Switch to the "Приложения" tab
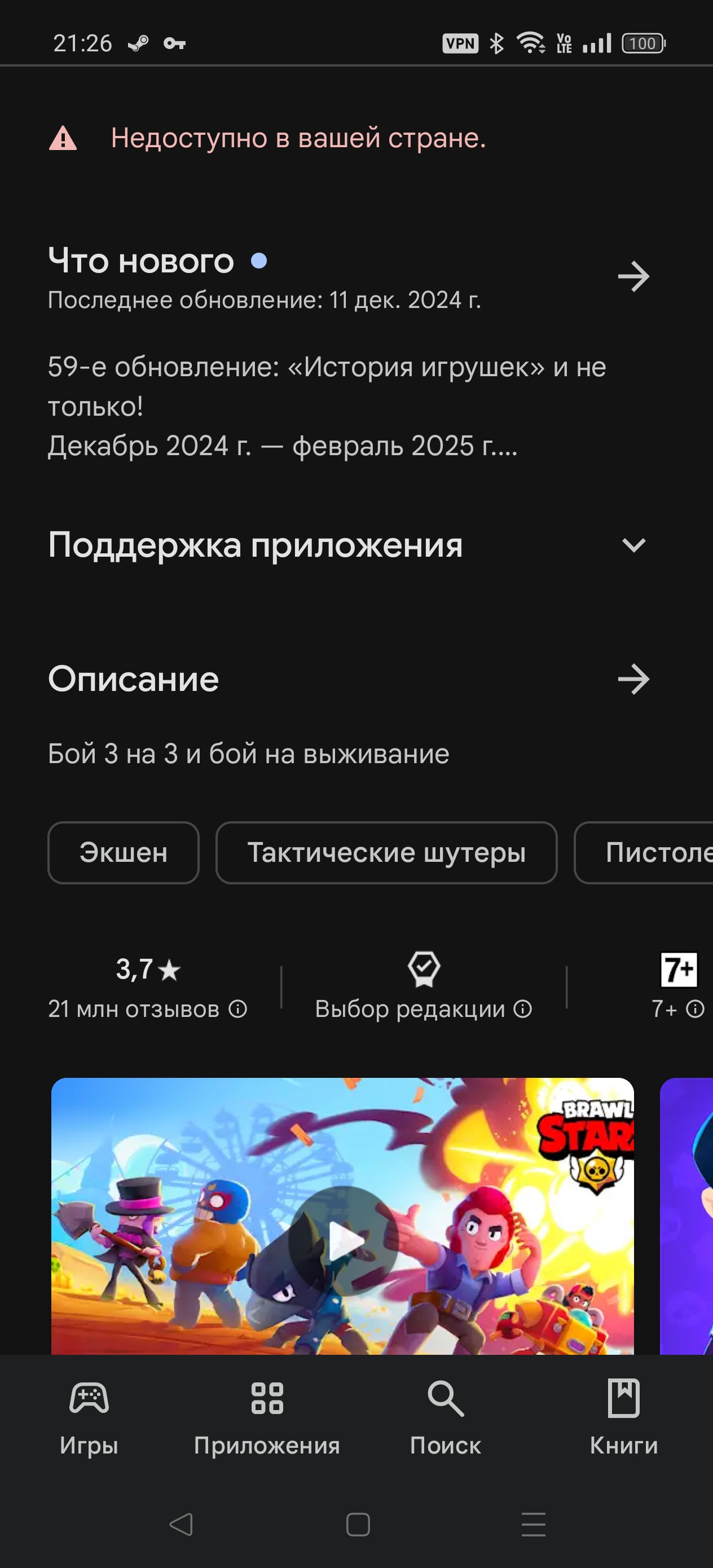713x1568 pixels. (267, 1419)
